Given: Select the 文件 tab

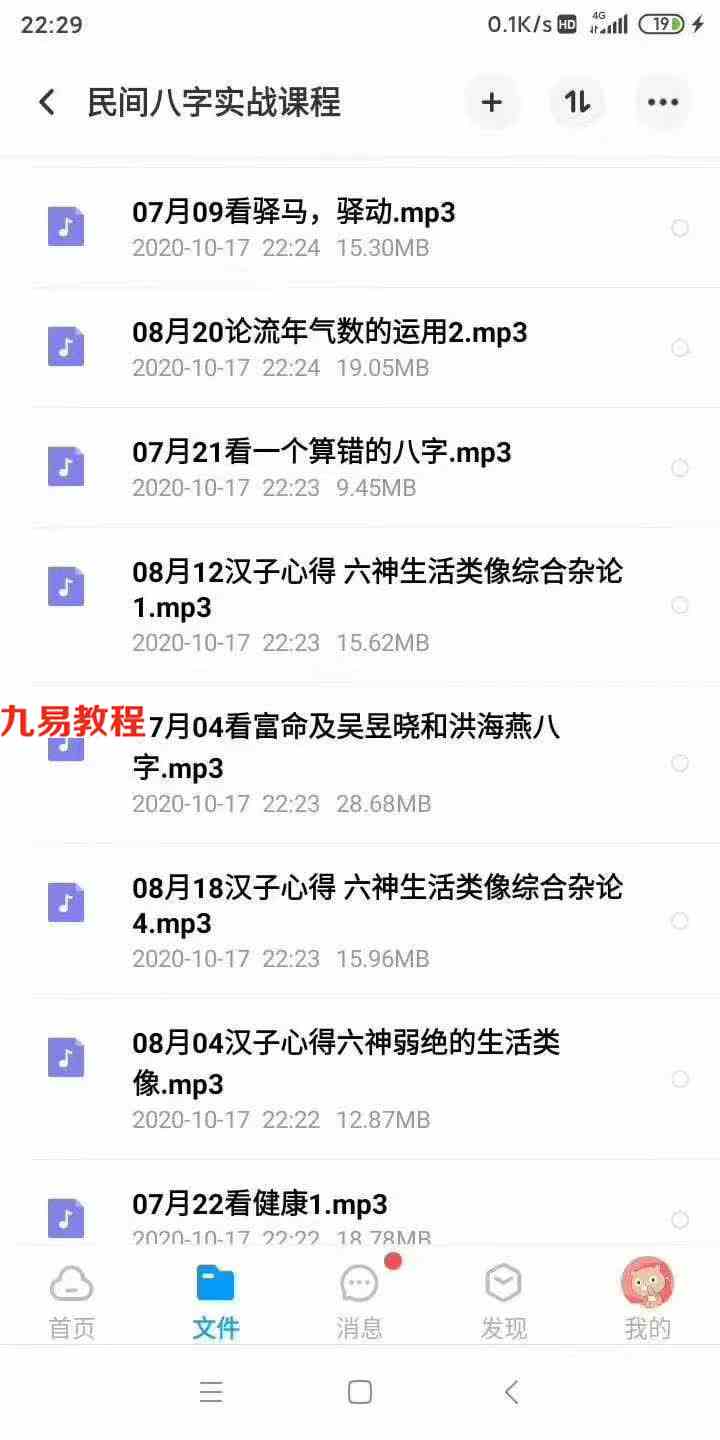Looking at the screenshot, I should point(216,1300).
